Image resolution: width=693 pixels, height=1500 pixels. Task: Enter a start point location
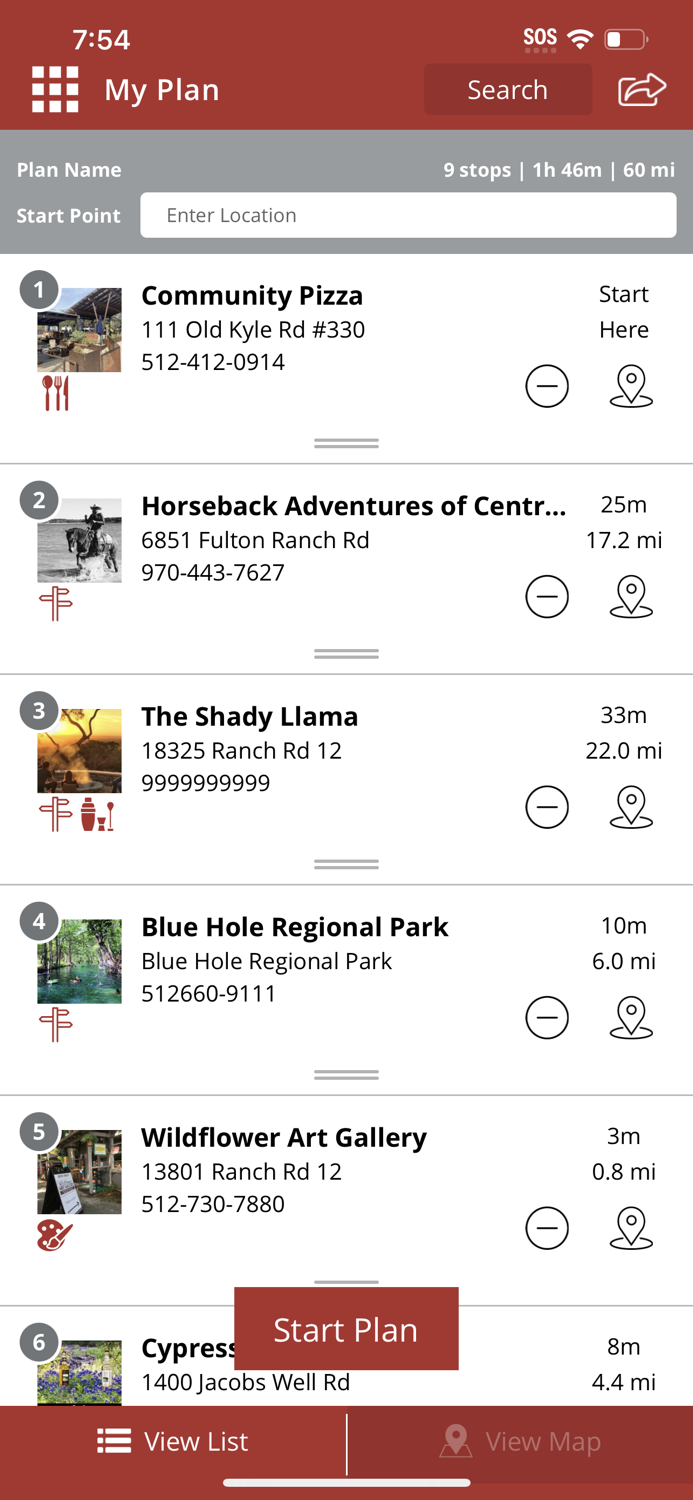pos(408,215)
